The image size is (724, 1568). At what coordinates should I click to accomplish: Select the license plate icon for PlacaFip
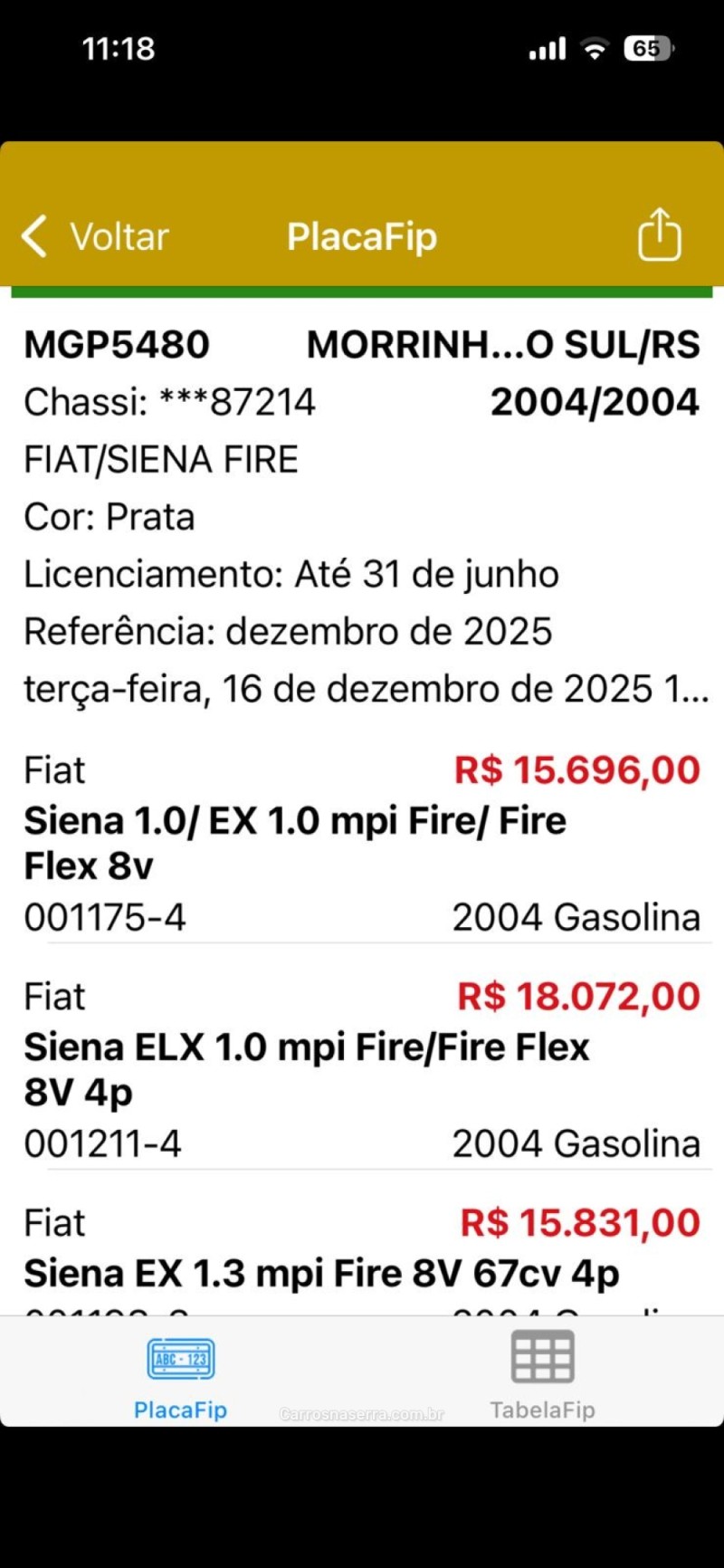pyautogui.click(x=179, y=1357)
